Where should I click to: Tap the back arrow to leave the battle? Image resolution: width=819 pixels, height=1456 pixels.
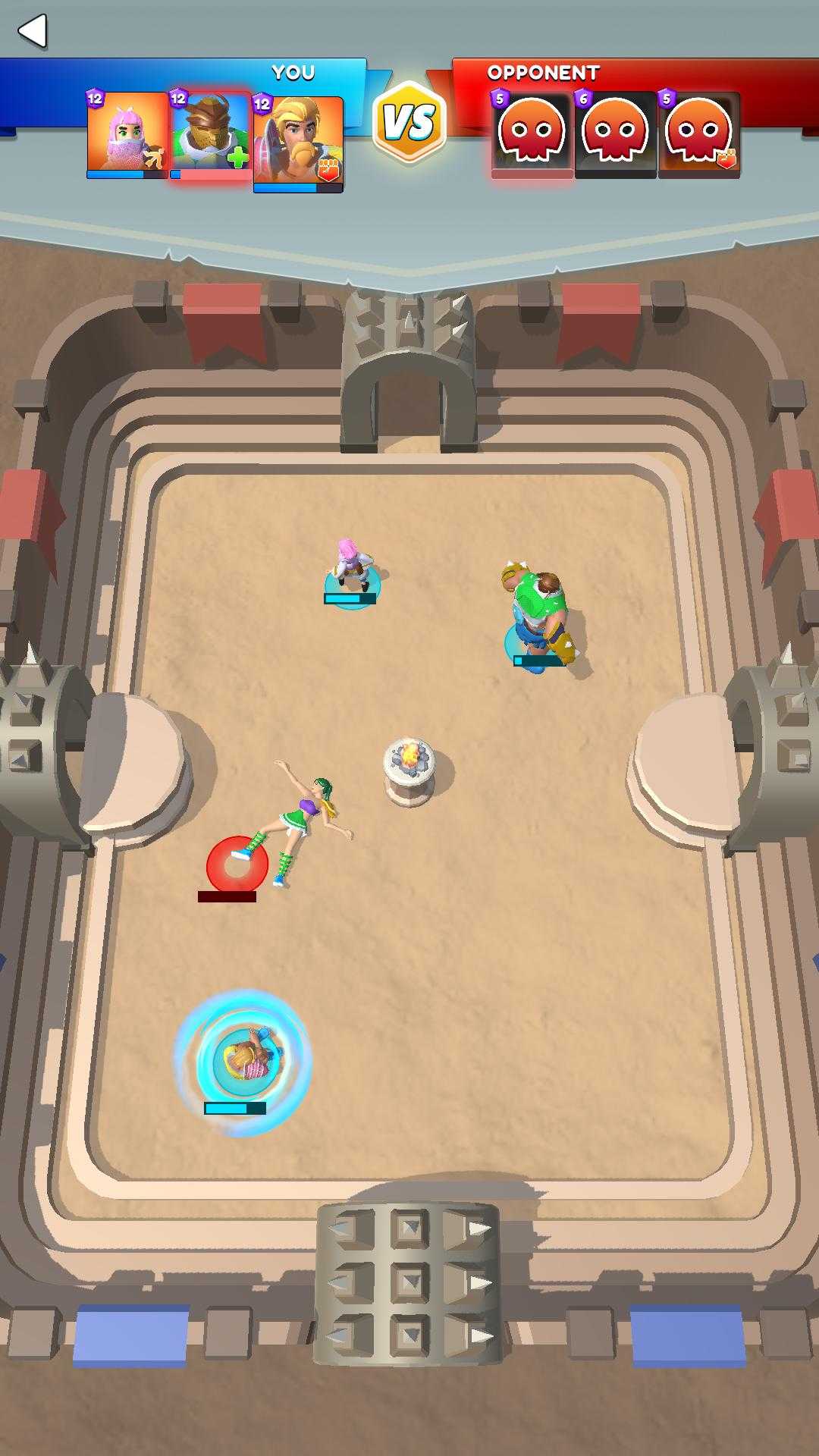pyautogui.click(x=33, y=31)
